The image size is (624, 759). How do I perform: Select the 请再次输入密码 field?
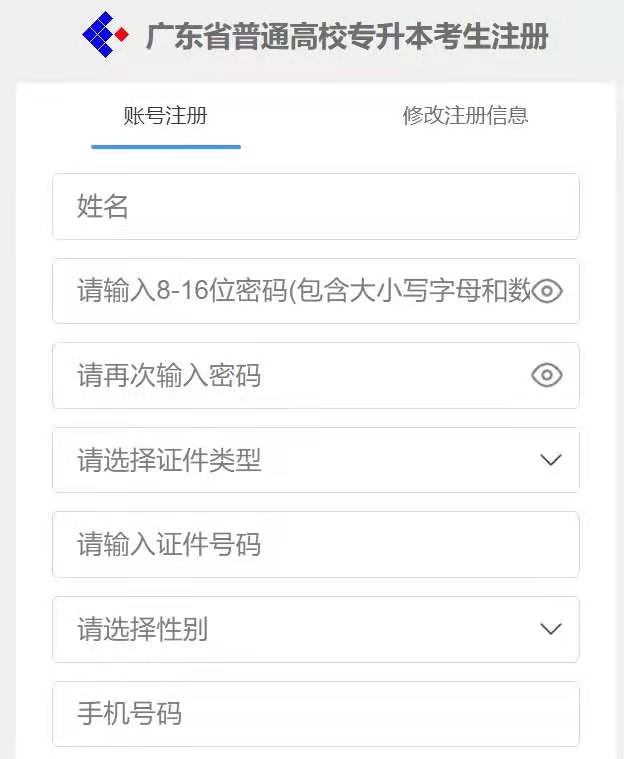coord(290,376)
